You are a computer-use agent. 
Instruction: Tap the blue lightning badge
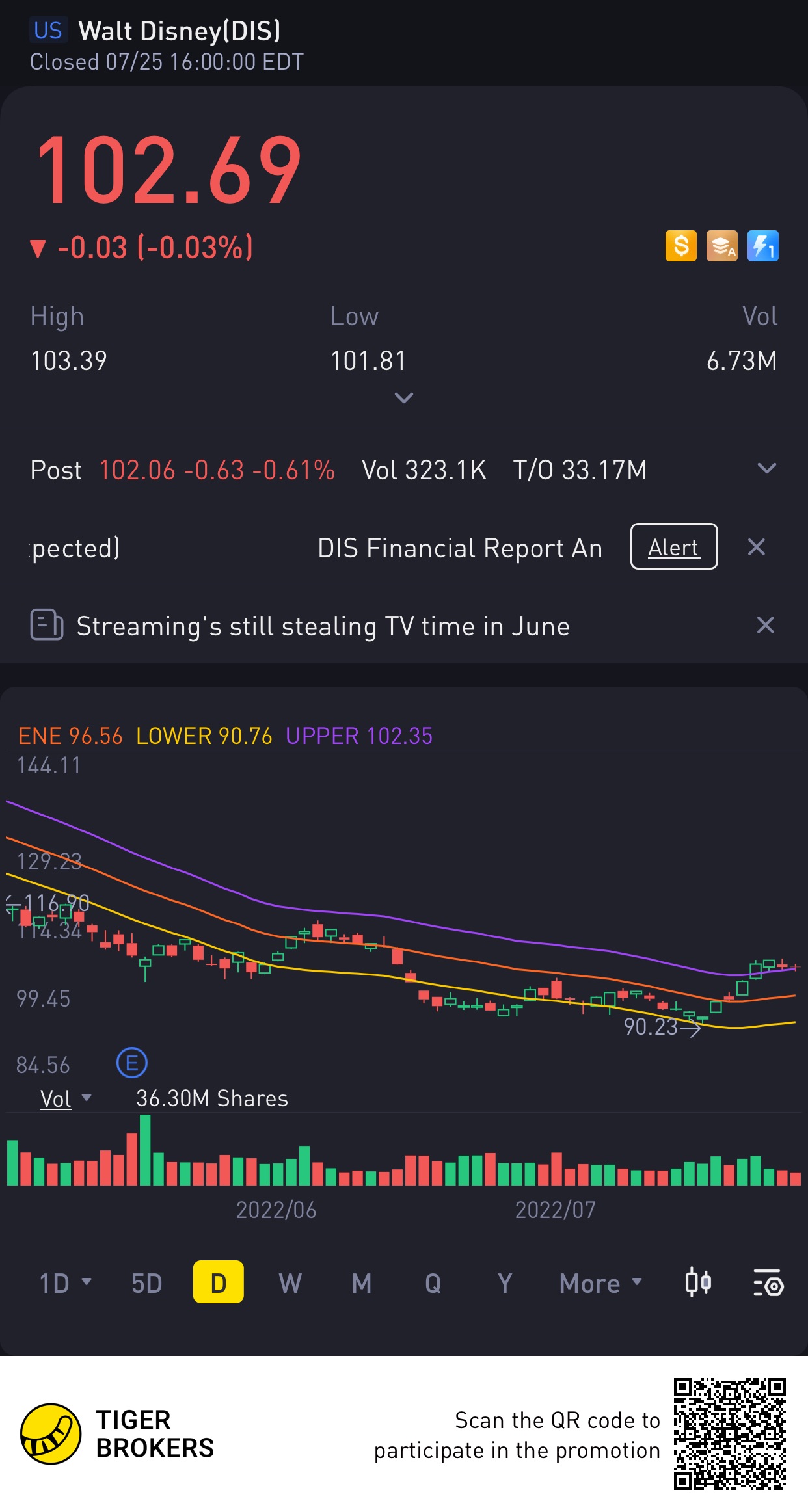[762, 246]
